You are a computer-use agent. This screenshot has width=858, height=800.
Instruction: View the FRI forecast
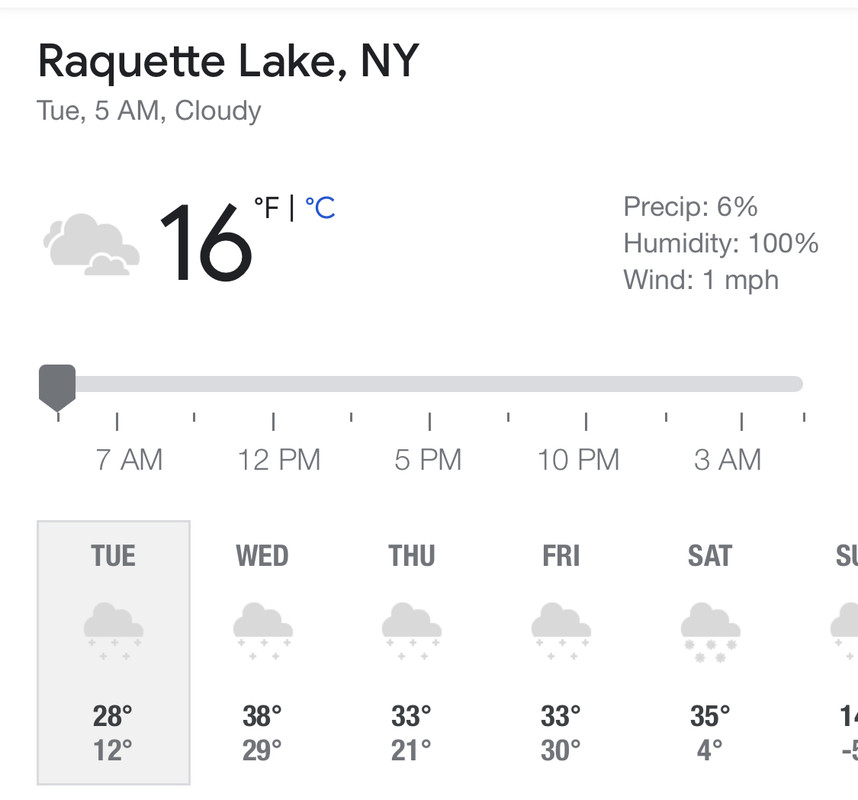[560, 652]
